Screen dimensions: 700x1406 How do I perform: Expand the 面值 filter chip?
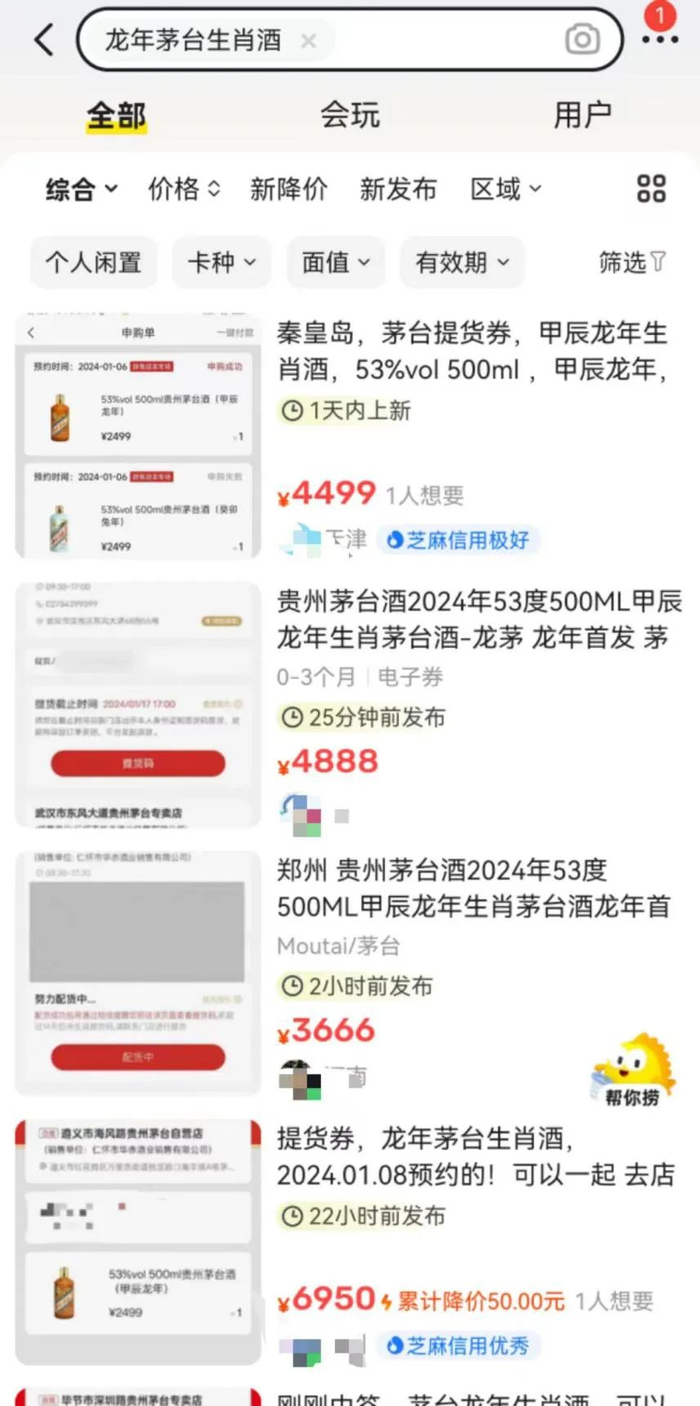point(336,263)
